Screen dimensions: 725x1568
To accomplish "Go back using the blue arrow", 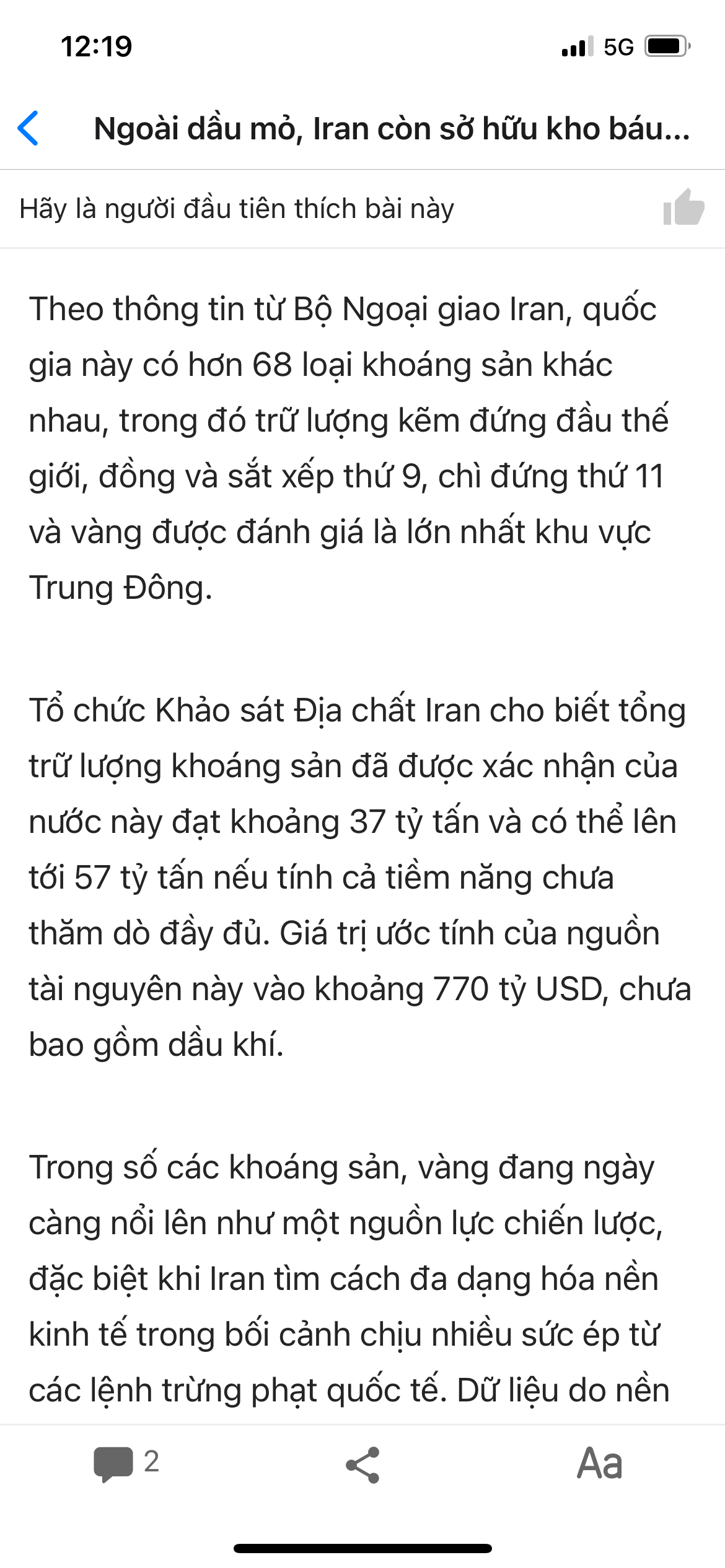I will pyautogui.click(x=29, y=129).
